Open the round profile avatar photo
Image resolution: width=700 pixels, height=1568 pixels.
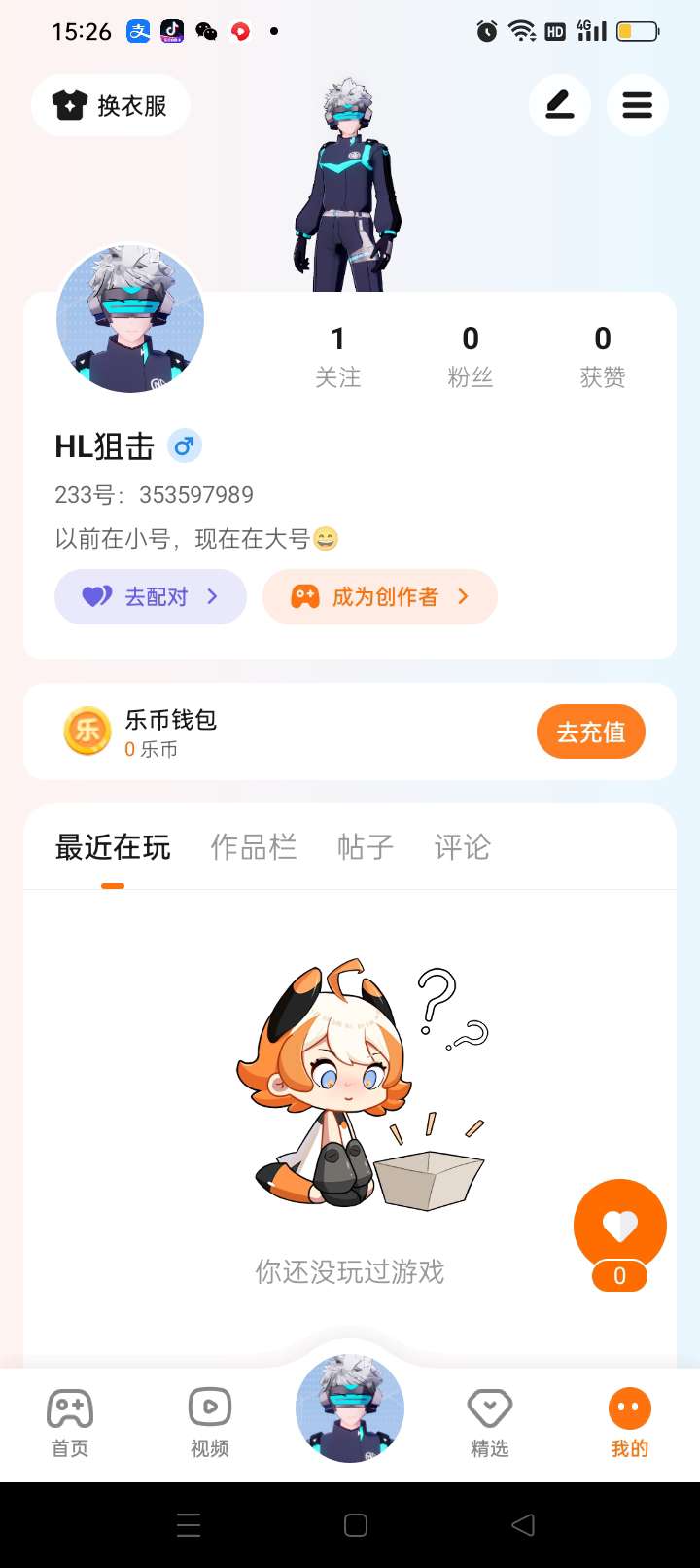130,319
